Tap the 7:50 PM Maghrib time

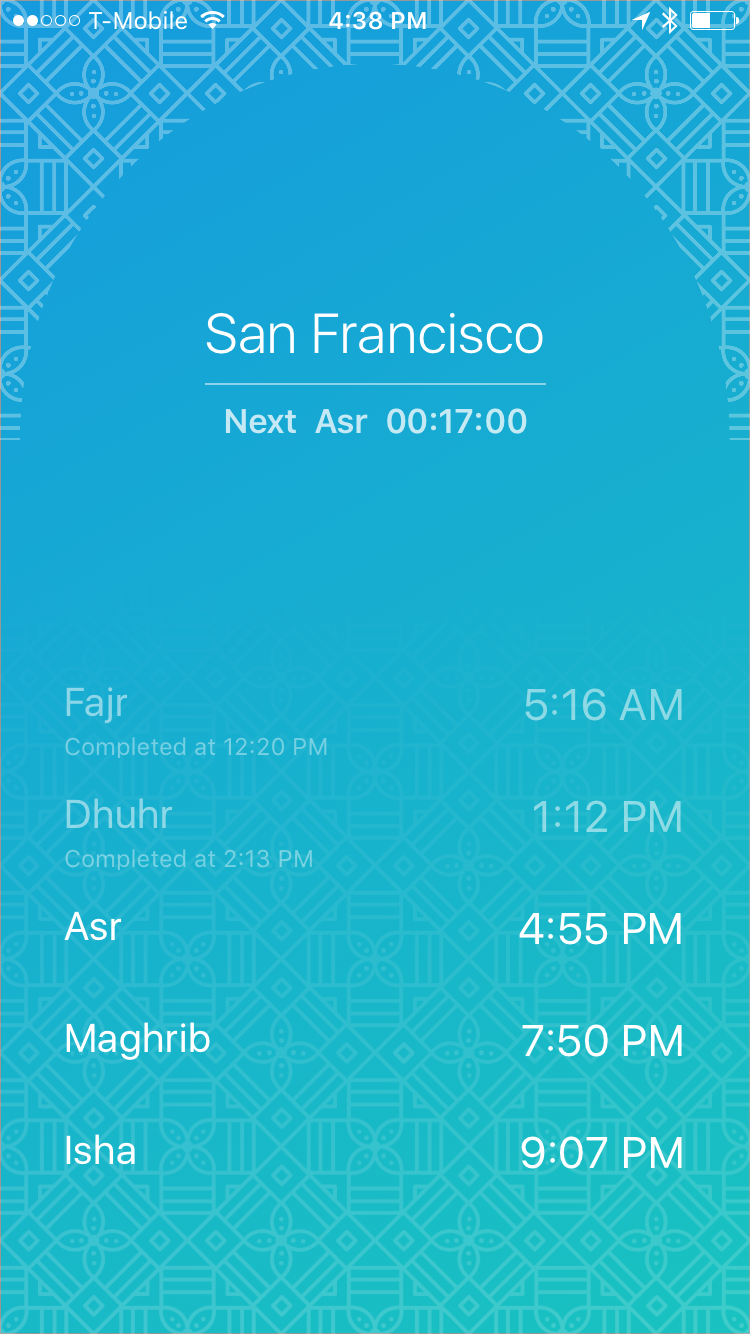pyautogui.click(x=601, y=1040)
